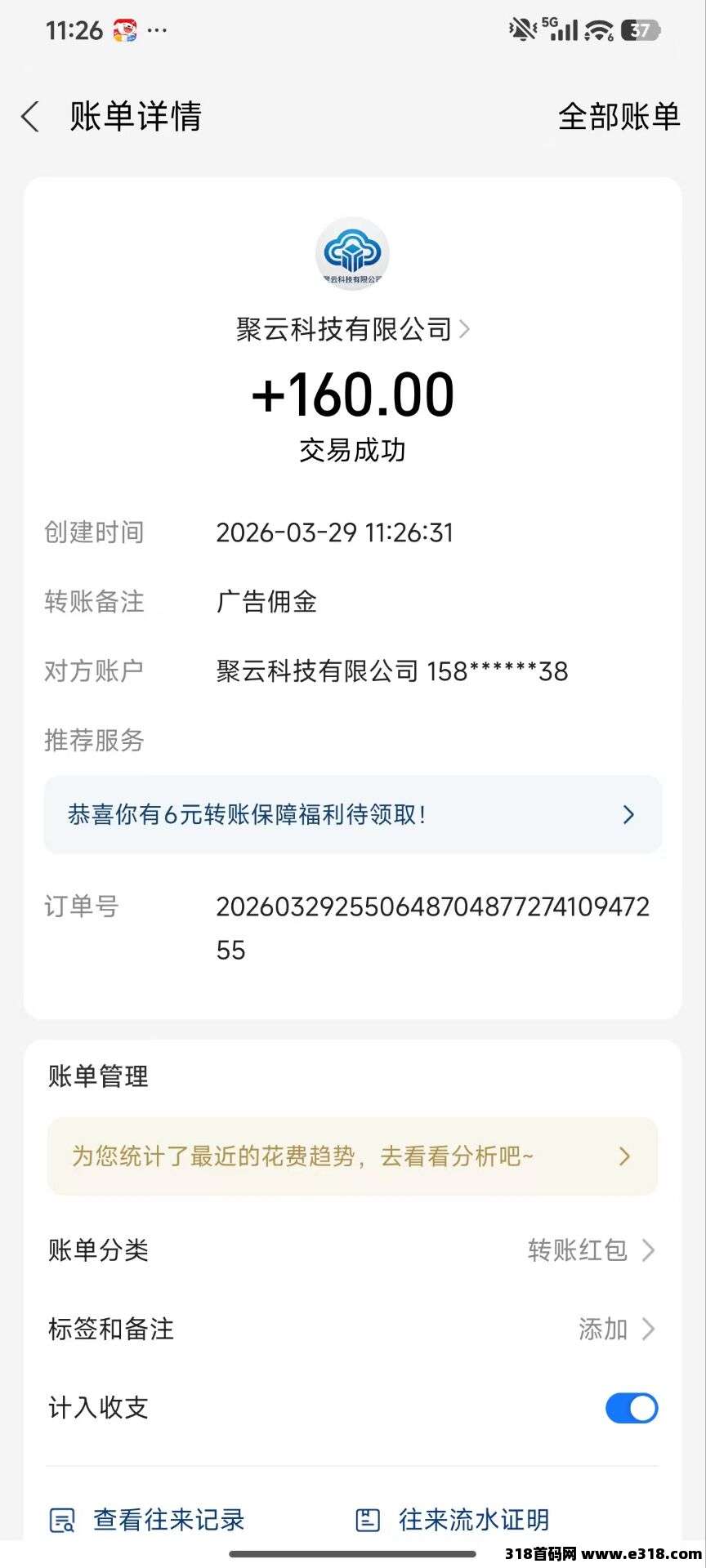This screenshot has width=706, height=1568.
Task: Open 往来流水证明 at the bottom
Action: click(x=474, y=1519)
